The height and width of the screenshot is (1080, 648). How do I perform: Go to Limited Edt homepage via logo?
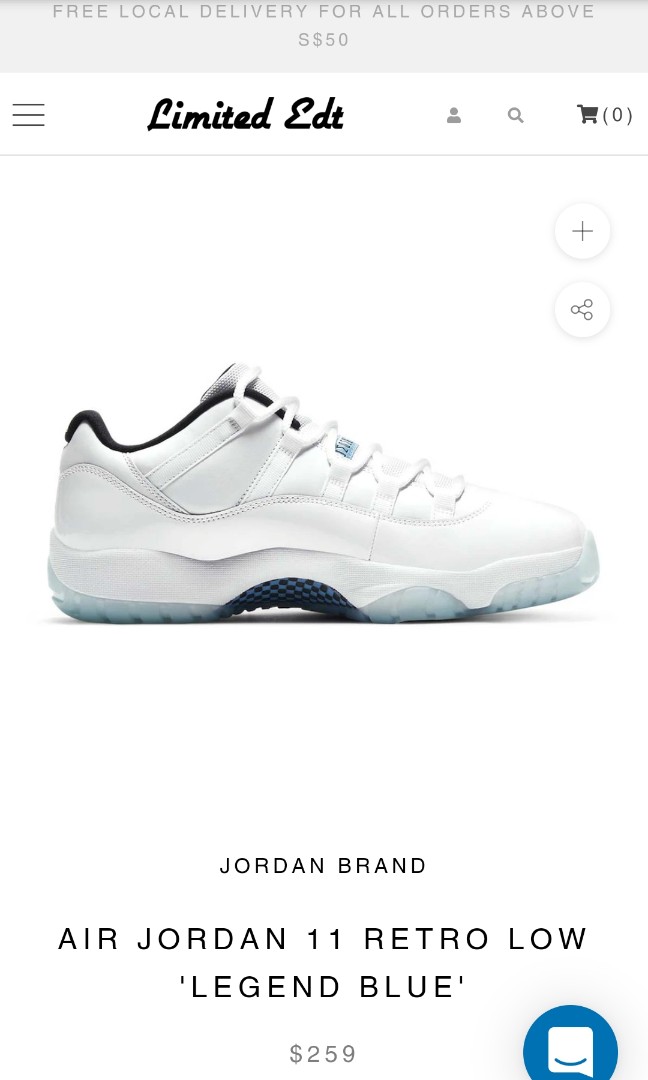point(245,114)
